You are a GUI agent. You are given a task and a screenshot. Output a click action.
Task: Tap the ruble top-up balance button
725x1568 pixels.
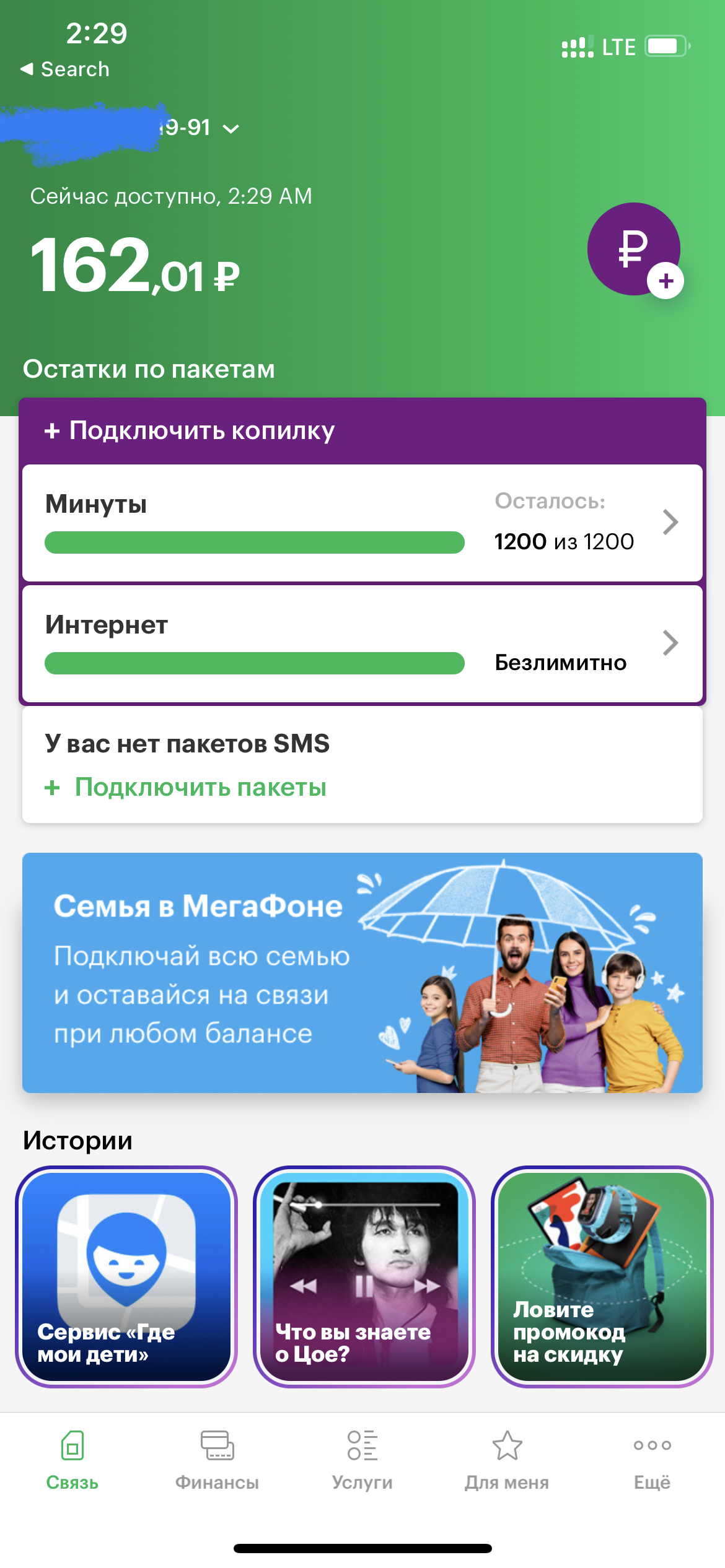[635, 250]
